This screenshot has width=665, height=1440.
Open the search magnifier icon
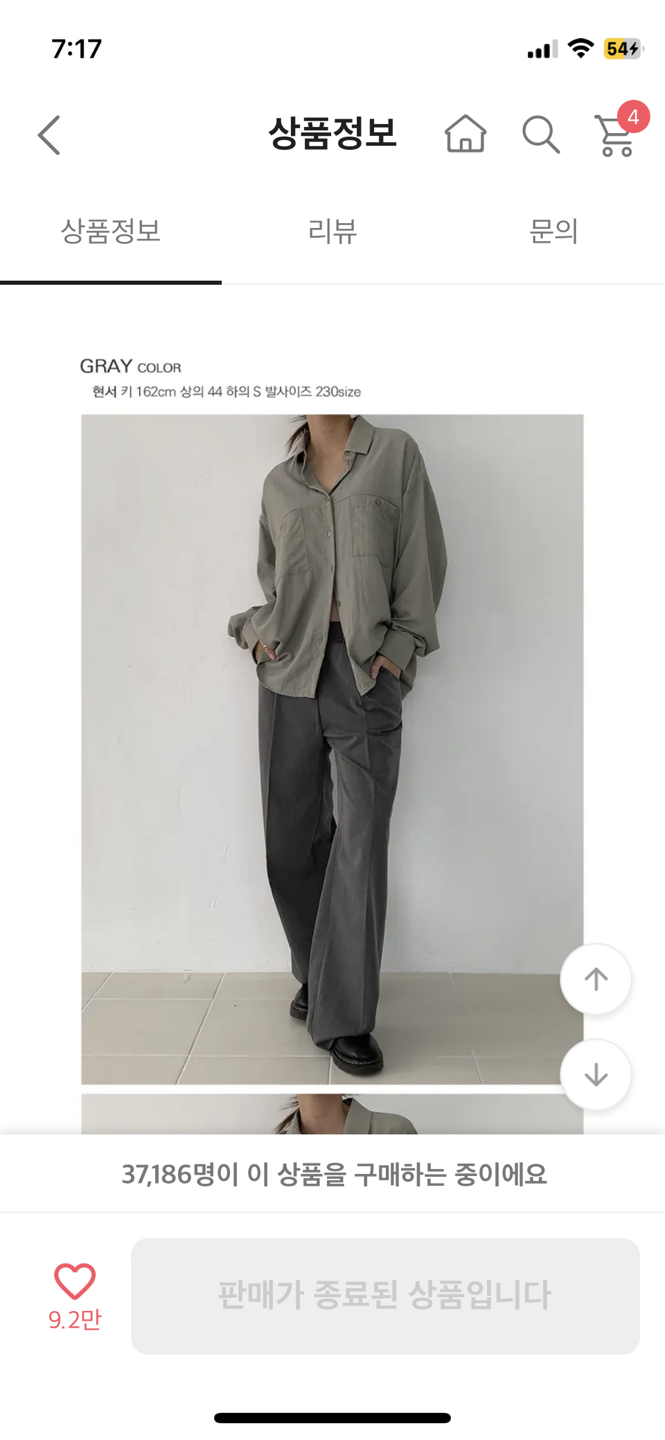coord(540,134)
